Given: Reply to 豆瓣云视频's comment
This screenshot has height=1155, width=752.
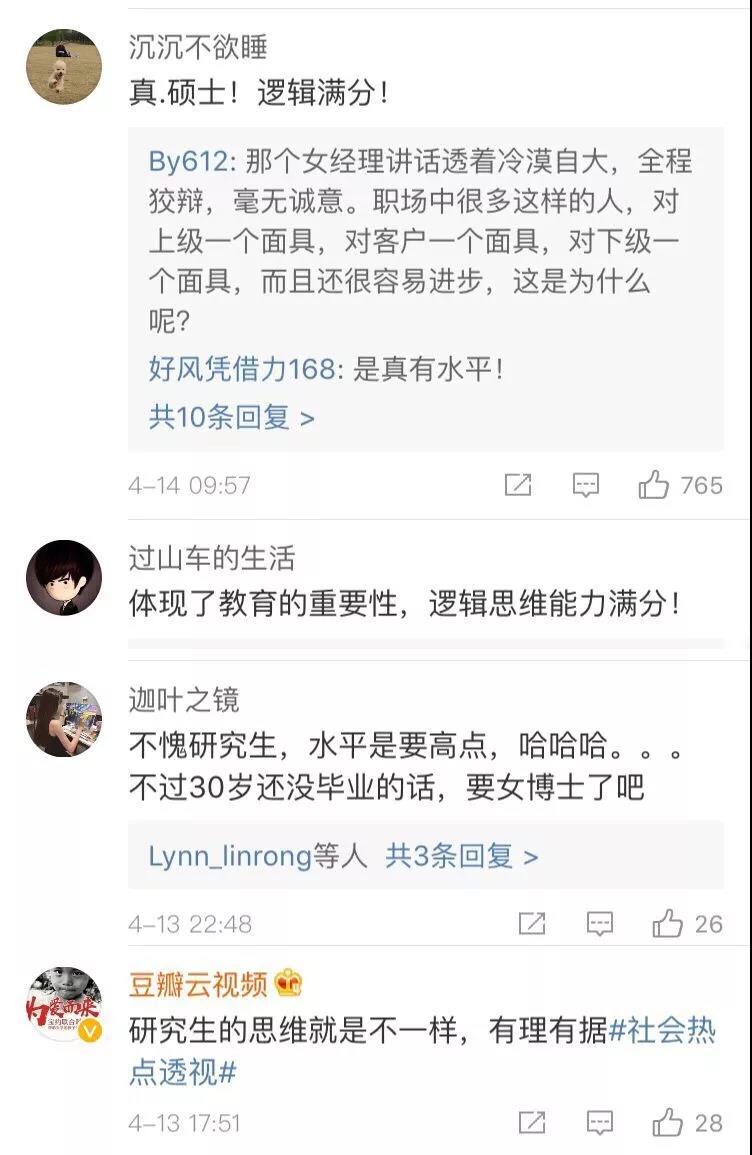Looking at the screenshot, I should [599, 1123].
